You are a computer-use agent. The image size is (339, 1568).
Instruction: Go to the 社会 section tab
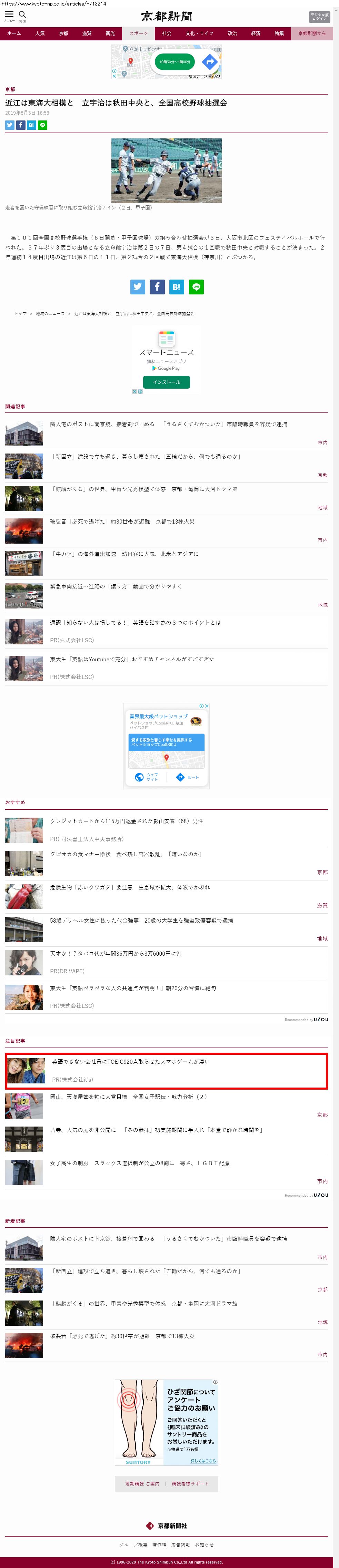tap(167, 33)
